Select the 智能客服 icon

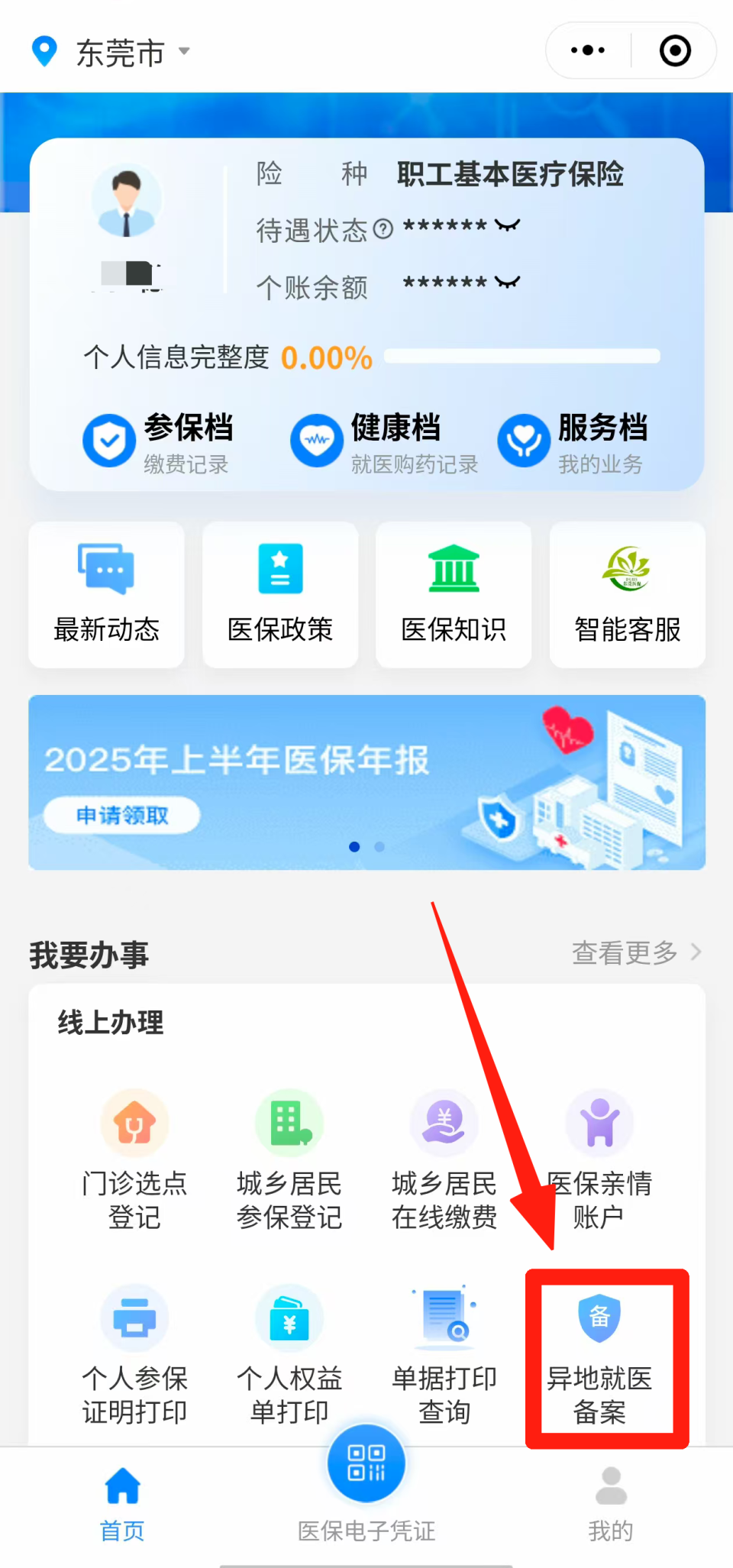pyautogui.click(x=626, y=595)
